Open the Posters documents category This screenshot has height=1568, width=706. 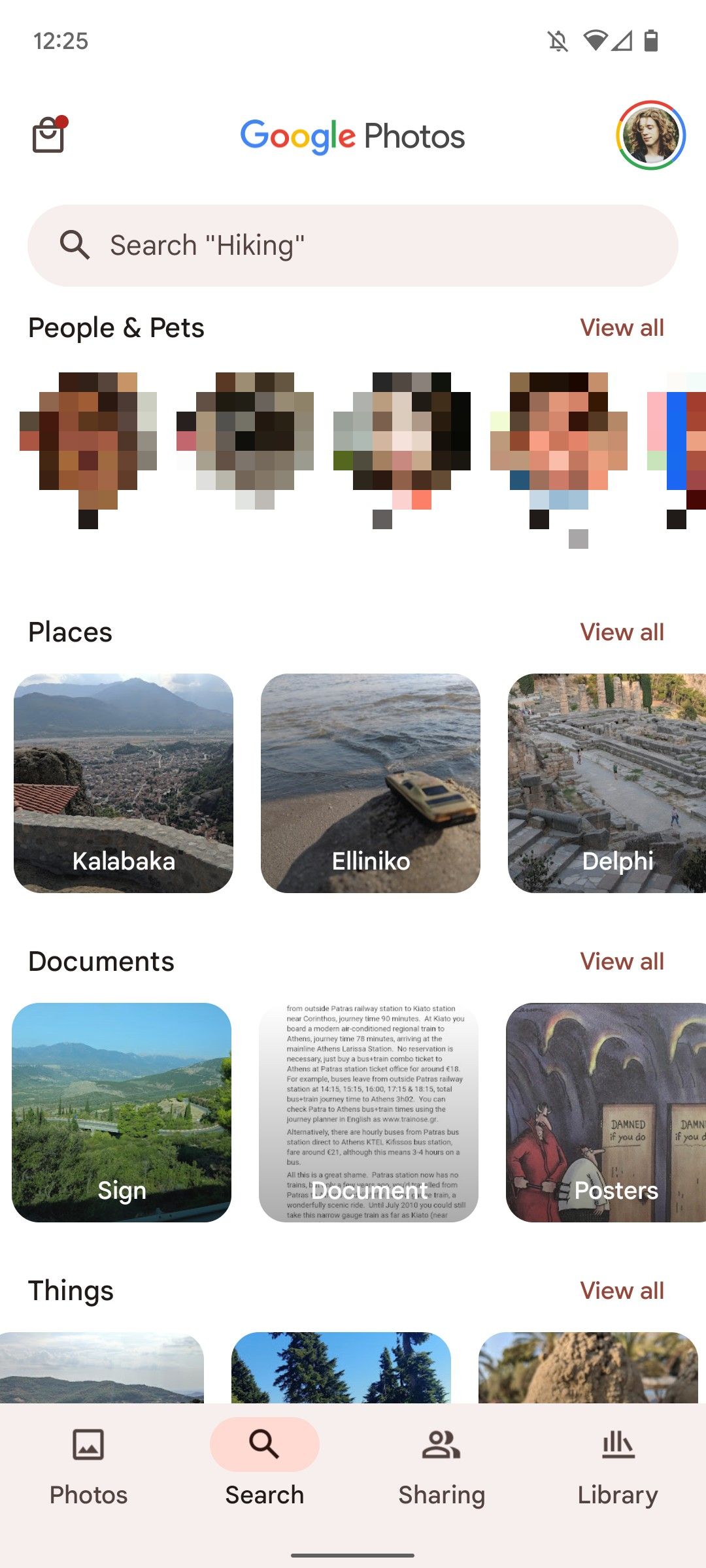617,1111
